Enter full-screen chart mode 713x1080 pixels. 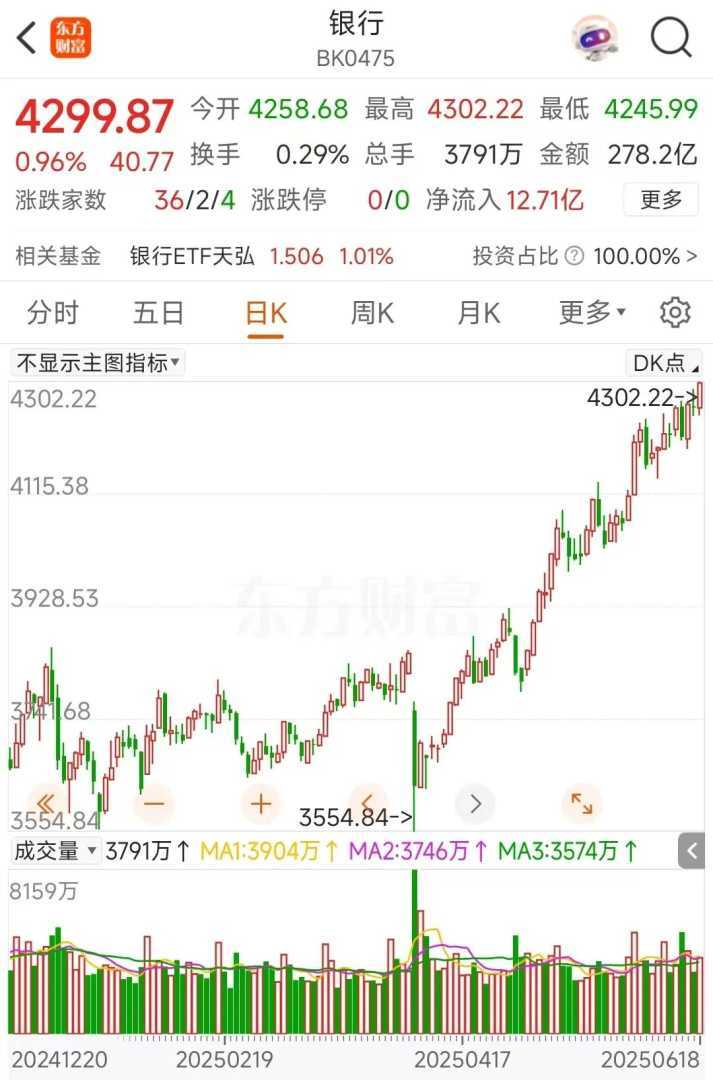click(582, 803)
